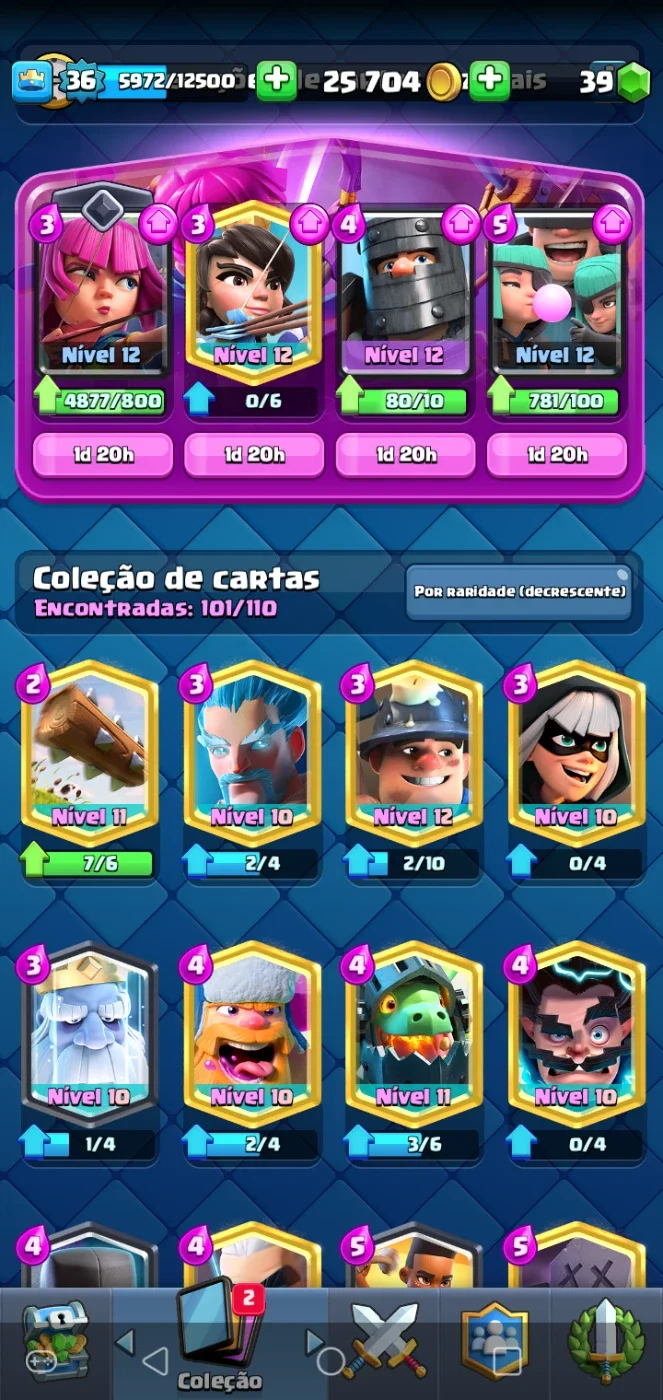The height and width of the screenshot is (1400, 663).
Task: Open the Miner card showing 2/10
Action: click(414, 768)
